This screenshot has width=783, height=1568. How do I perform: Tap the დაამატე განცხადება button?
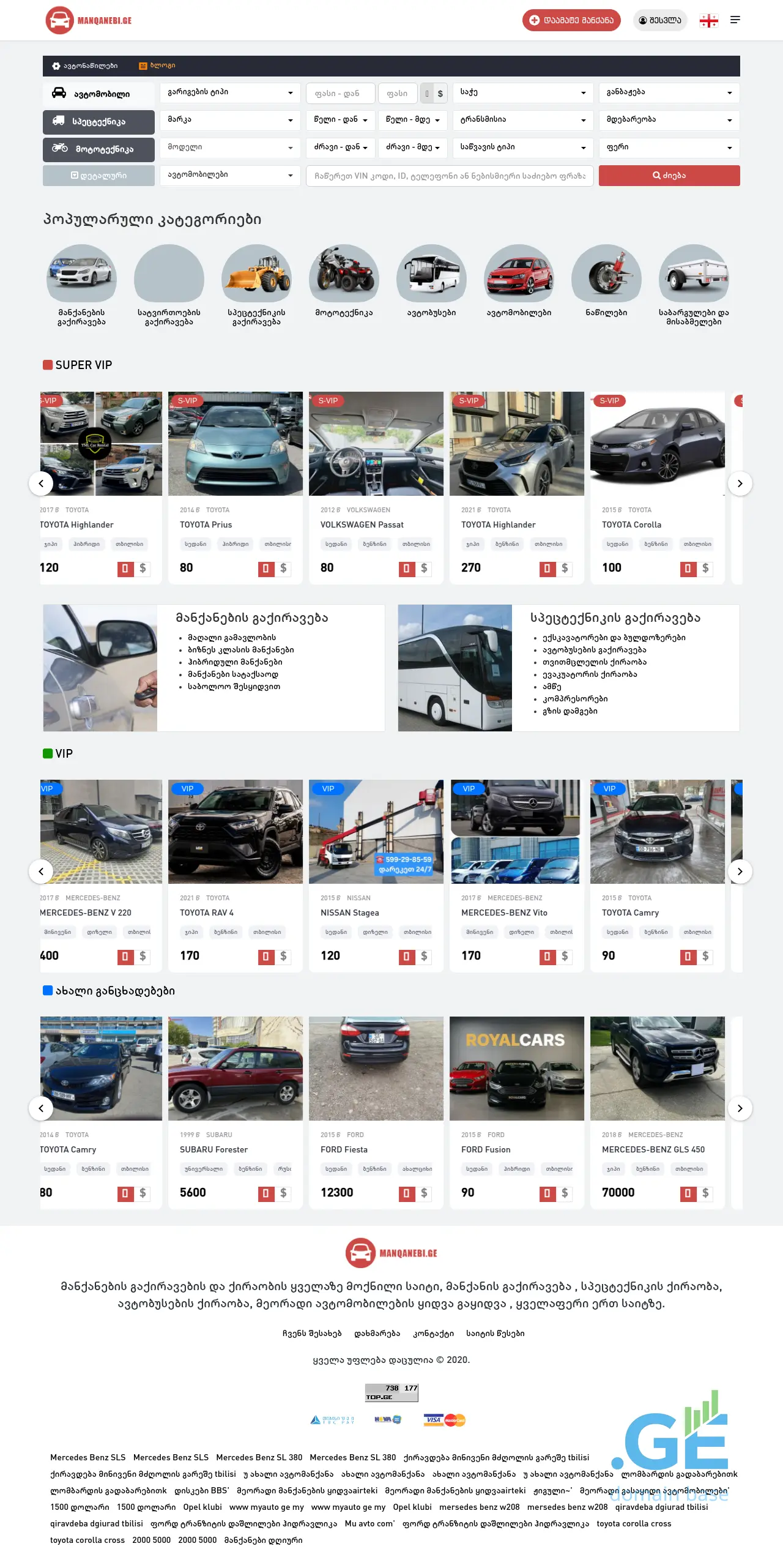571,20
